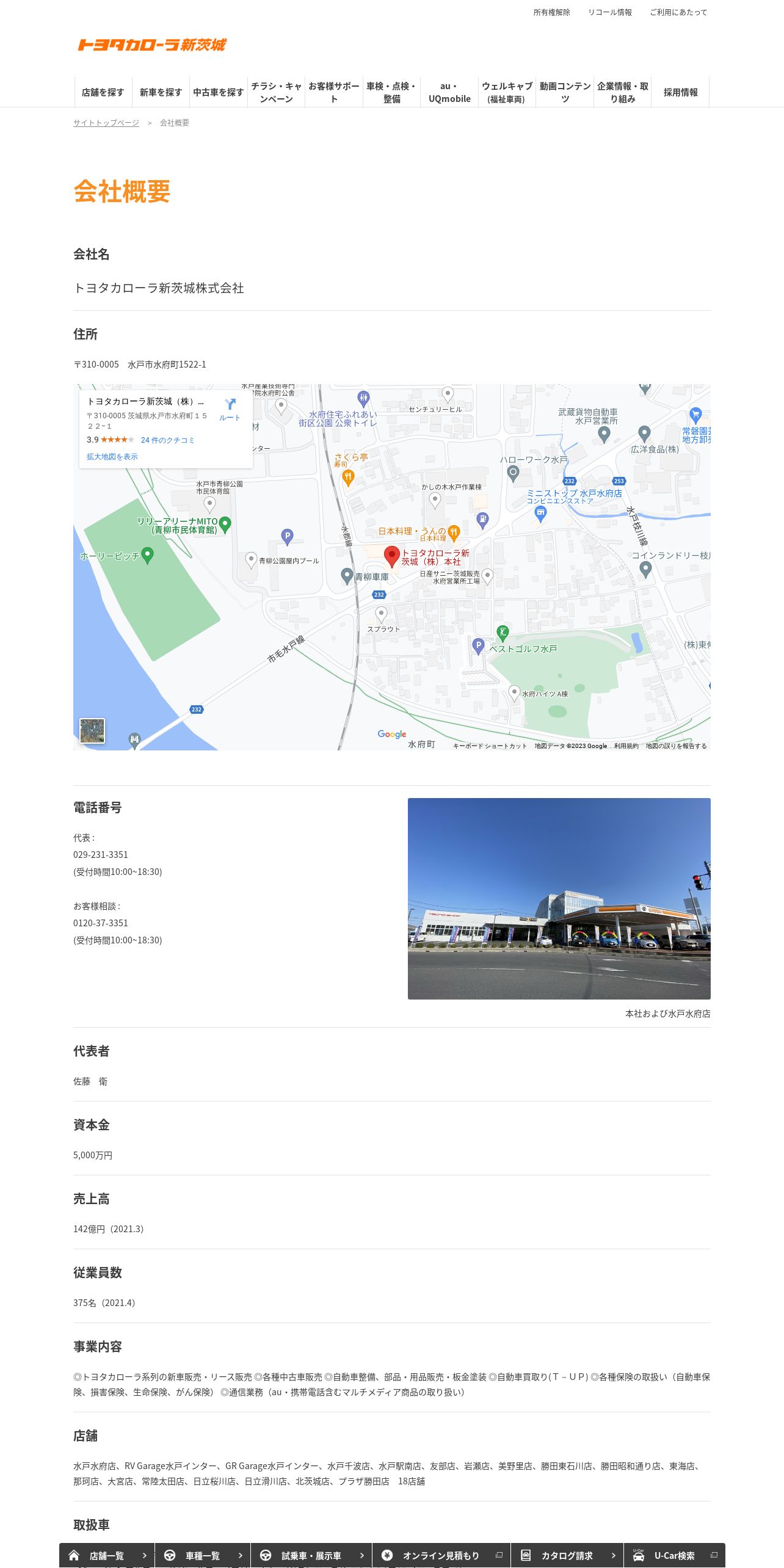Open チラシ・キャンペーン menu
This screenshot has width=784, height=1568.
point(276,92)
